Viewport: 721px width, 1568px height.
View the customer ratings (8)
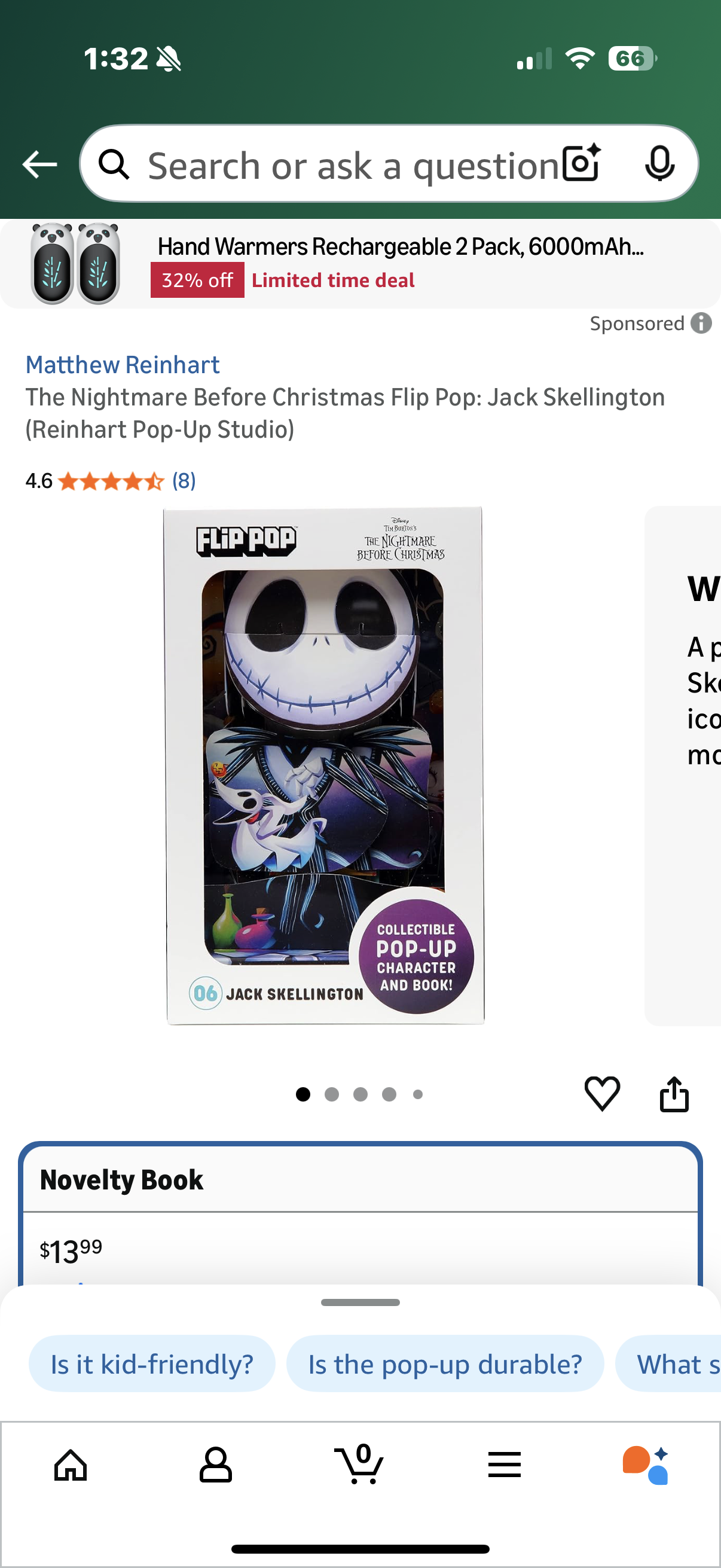184,481
